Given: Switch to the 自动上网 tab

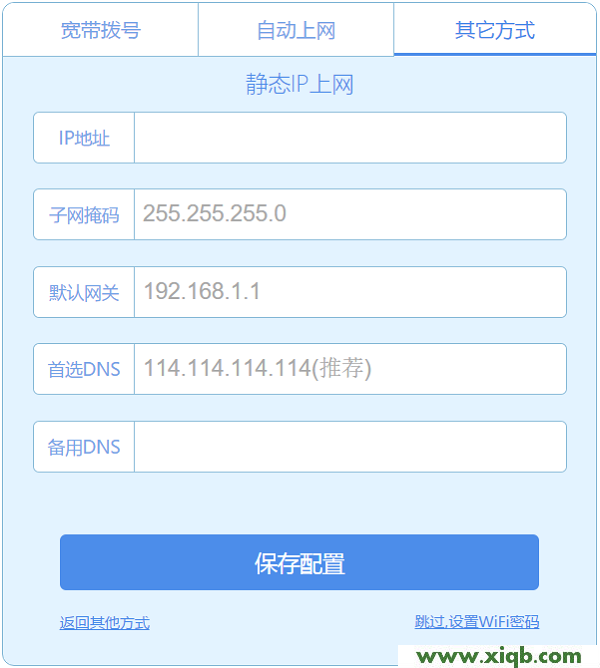Looking at the screenshot, I should coord(296,30).
